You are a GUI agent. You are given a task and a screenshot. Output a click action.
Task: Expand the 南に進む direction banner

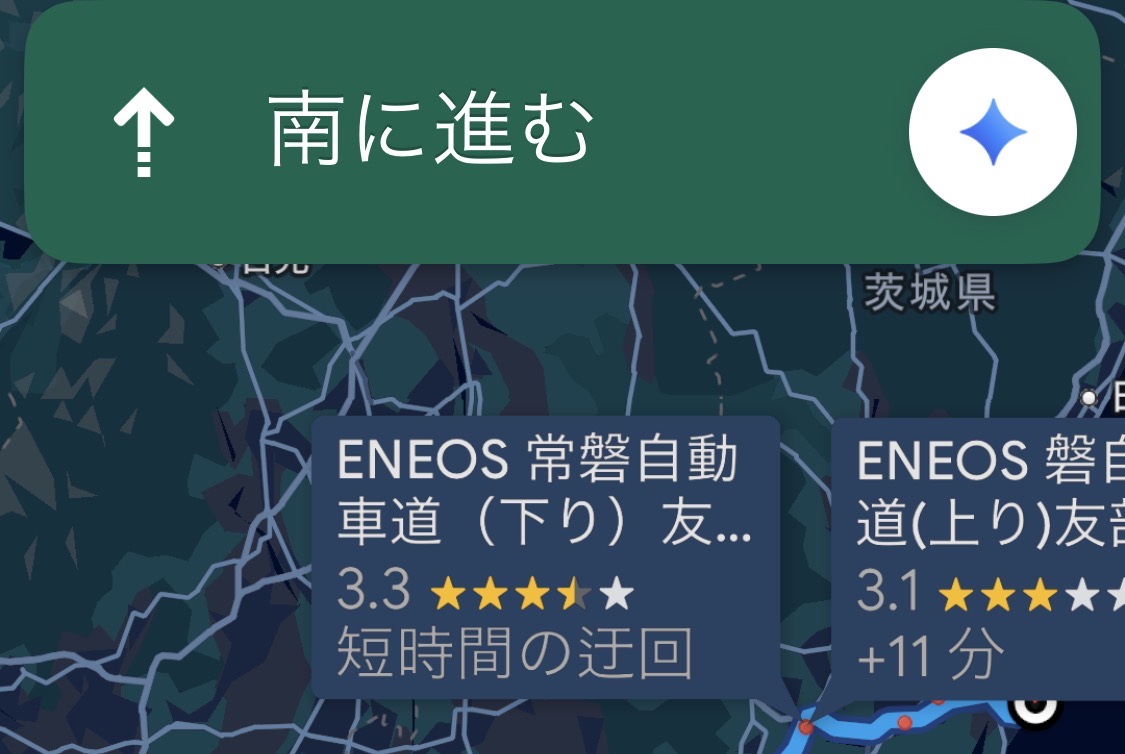[x=430, y=133]
